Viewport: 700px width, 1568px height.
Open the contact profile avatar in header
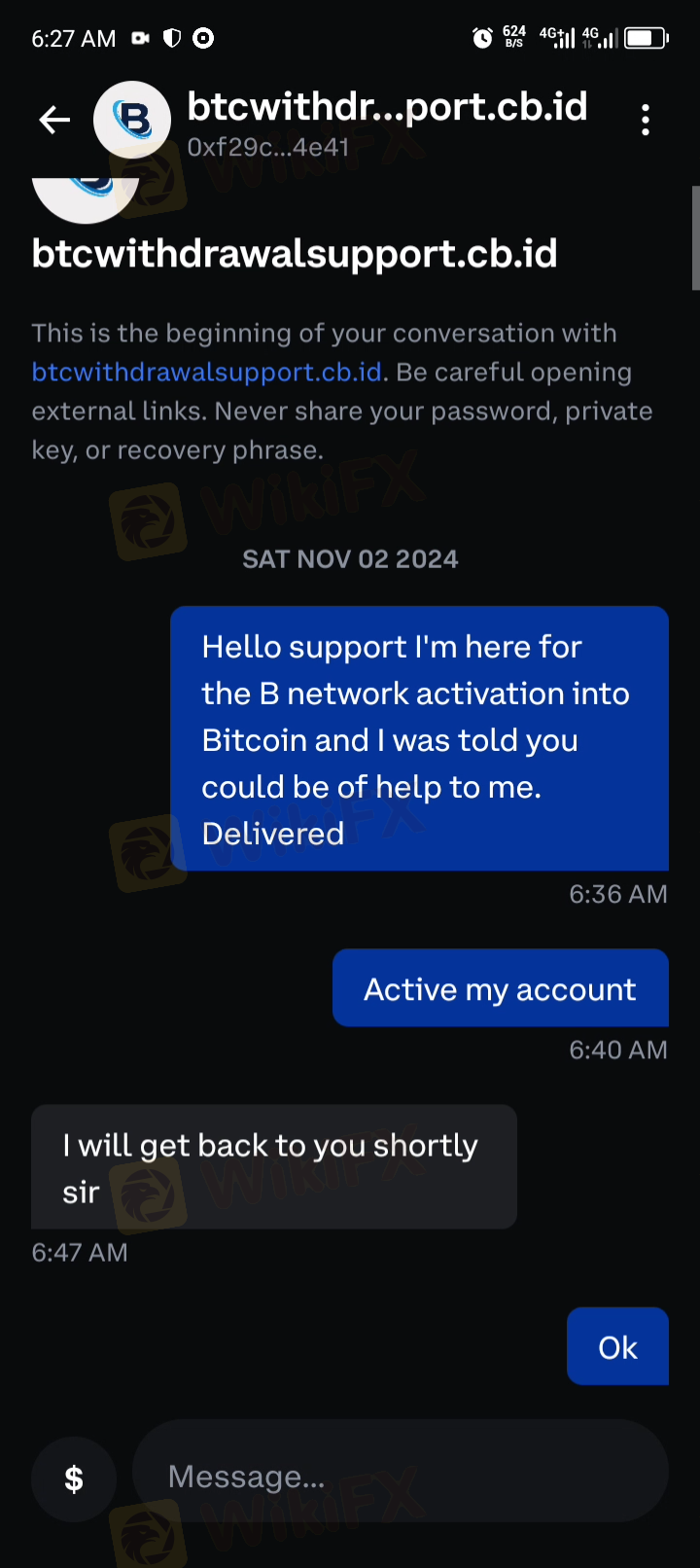(132, 121)
